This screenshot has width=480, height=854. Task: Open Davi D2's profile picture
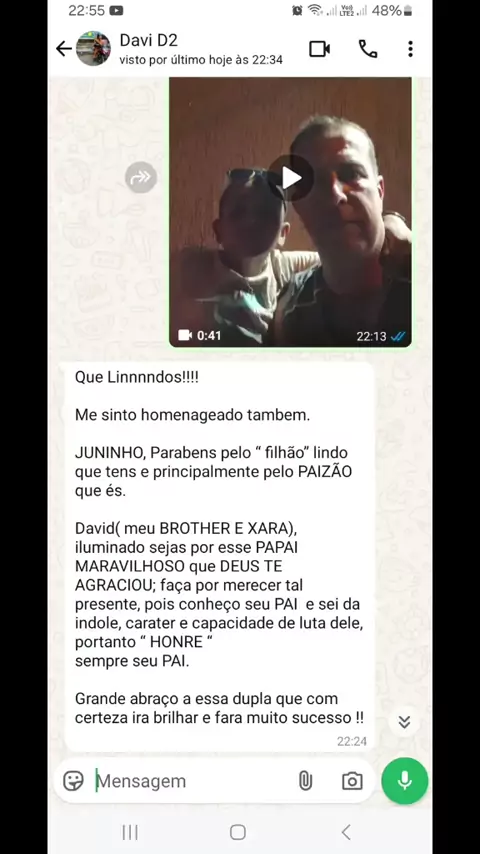click(93, 48)
